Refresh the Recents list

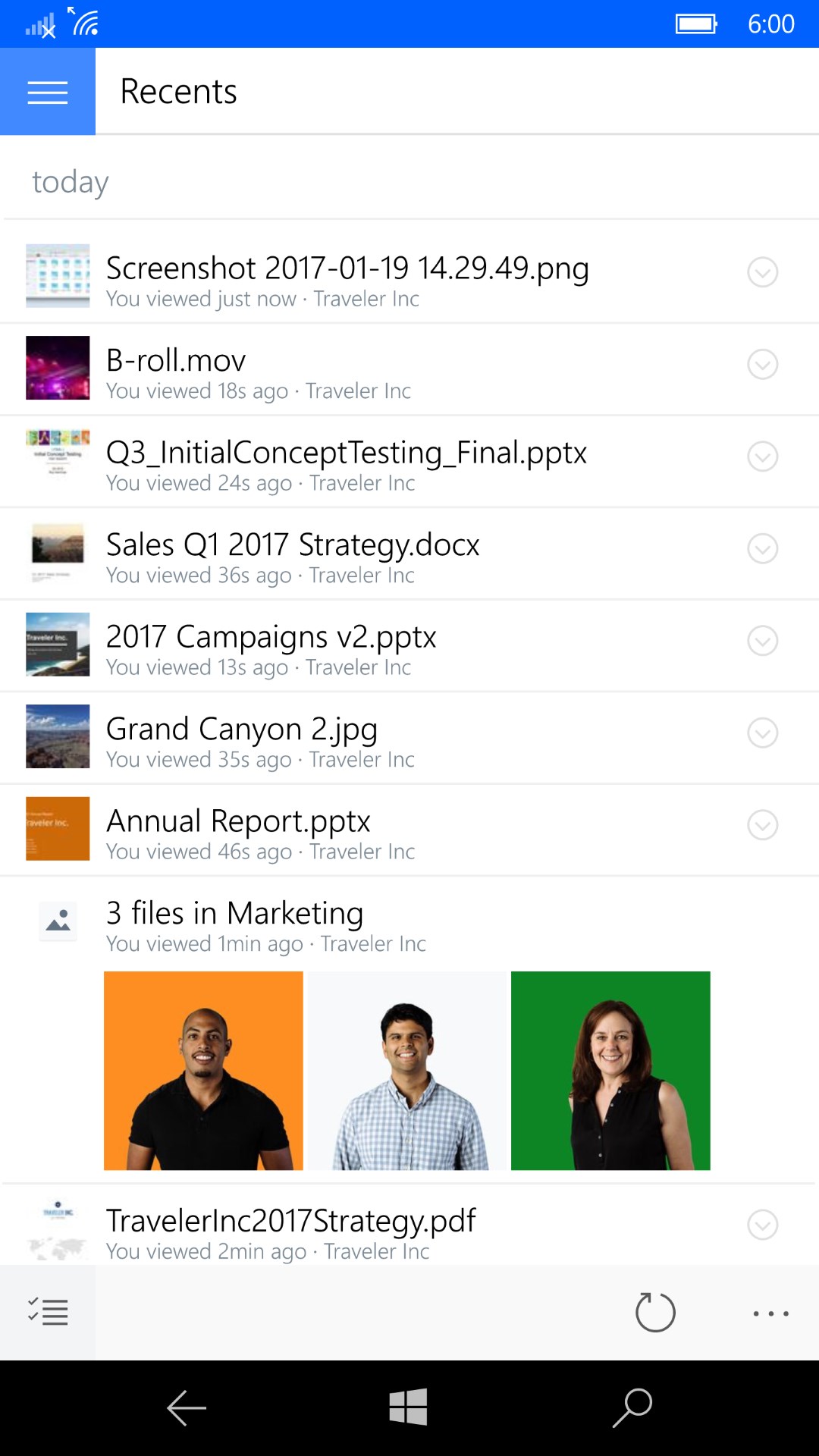(655, 1312)
